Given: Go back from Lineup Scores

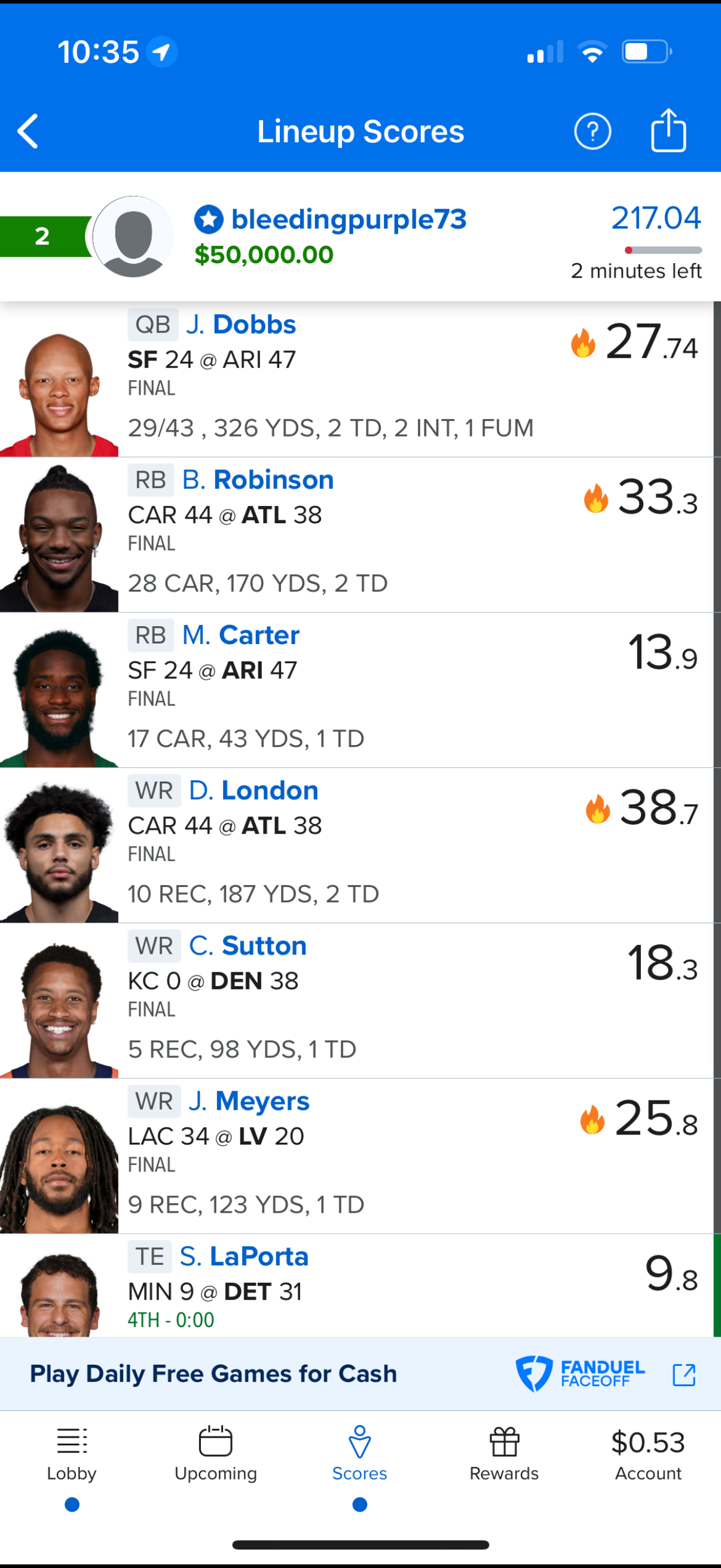Looking at the screenshot, I should coord(28,131).
